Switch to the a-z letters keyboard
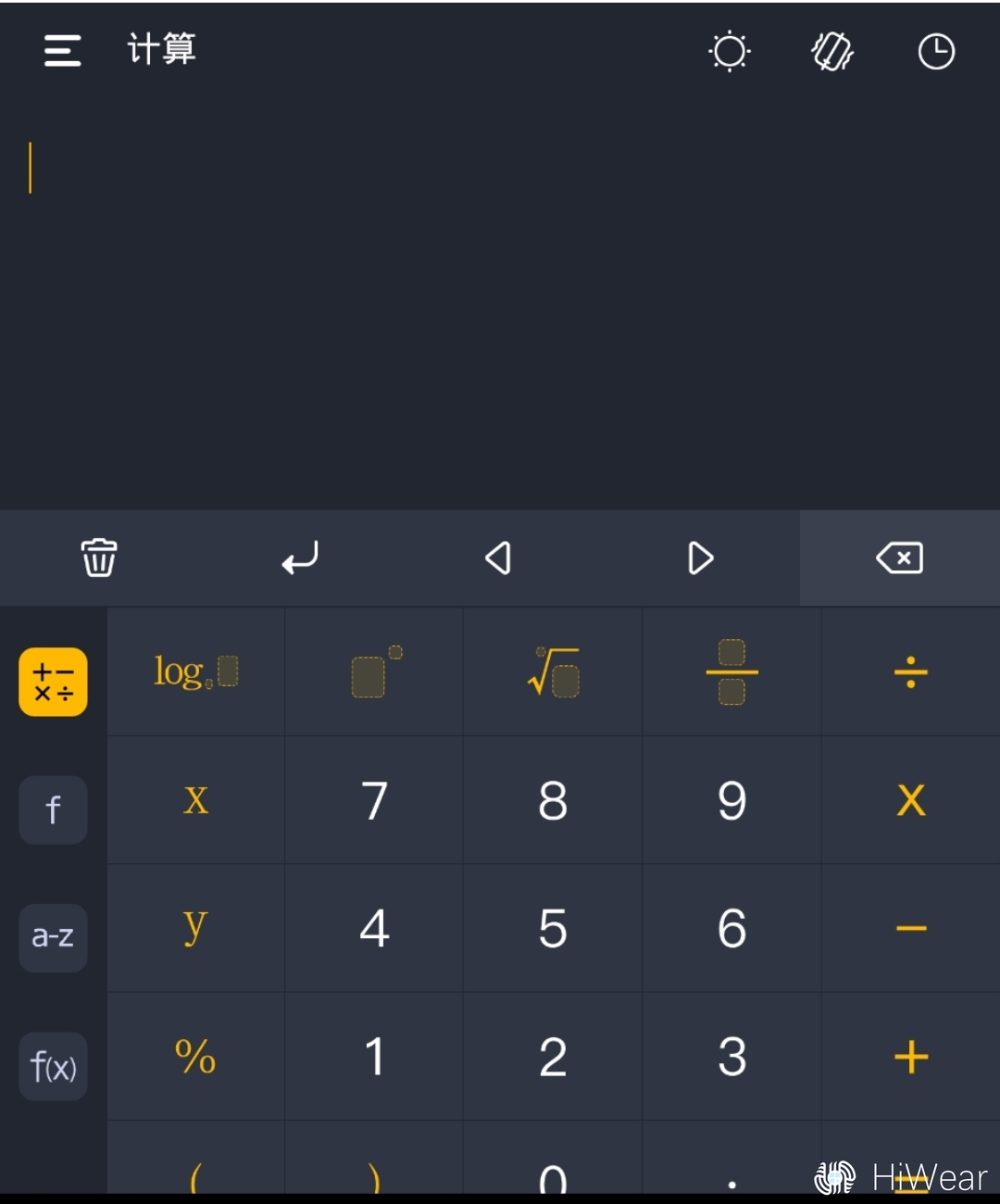Viewport: 1000px width, 1204px height. tap(53, 937)
